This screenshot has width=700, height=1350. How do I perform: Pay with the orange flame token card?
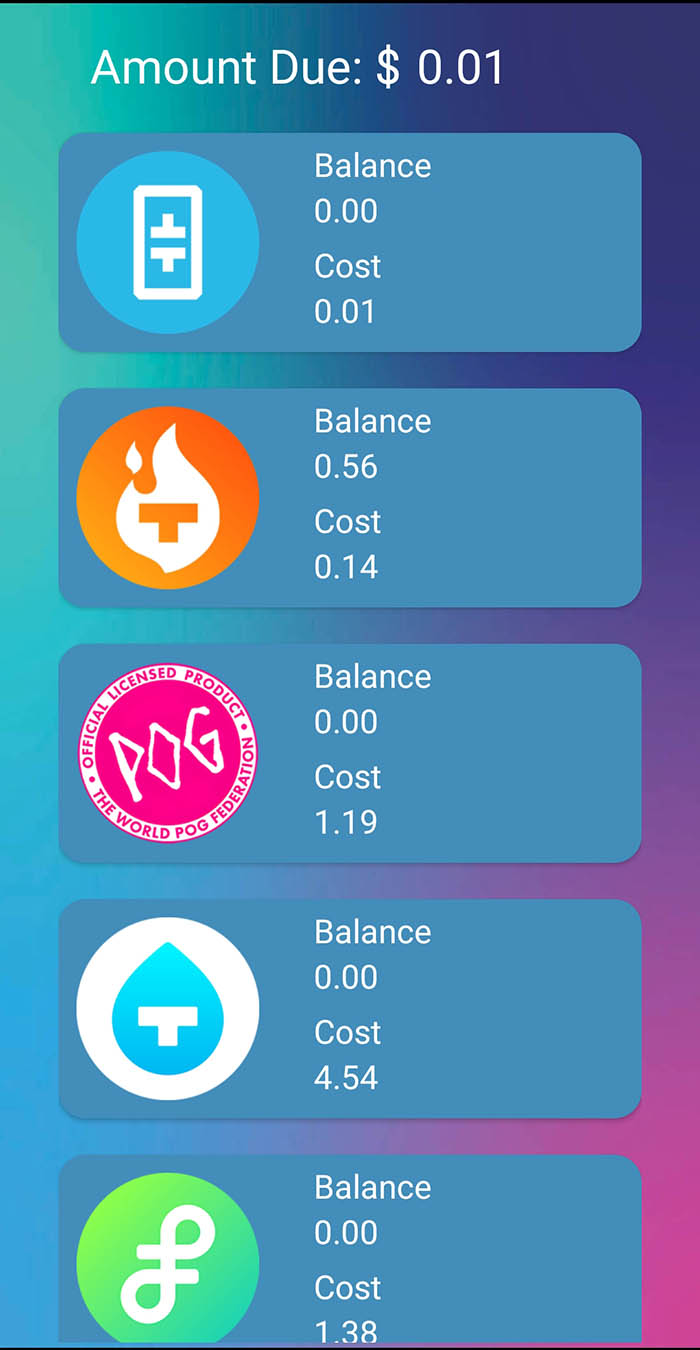click(x=350, y=498)
